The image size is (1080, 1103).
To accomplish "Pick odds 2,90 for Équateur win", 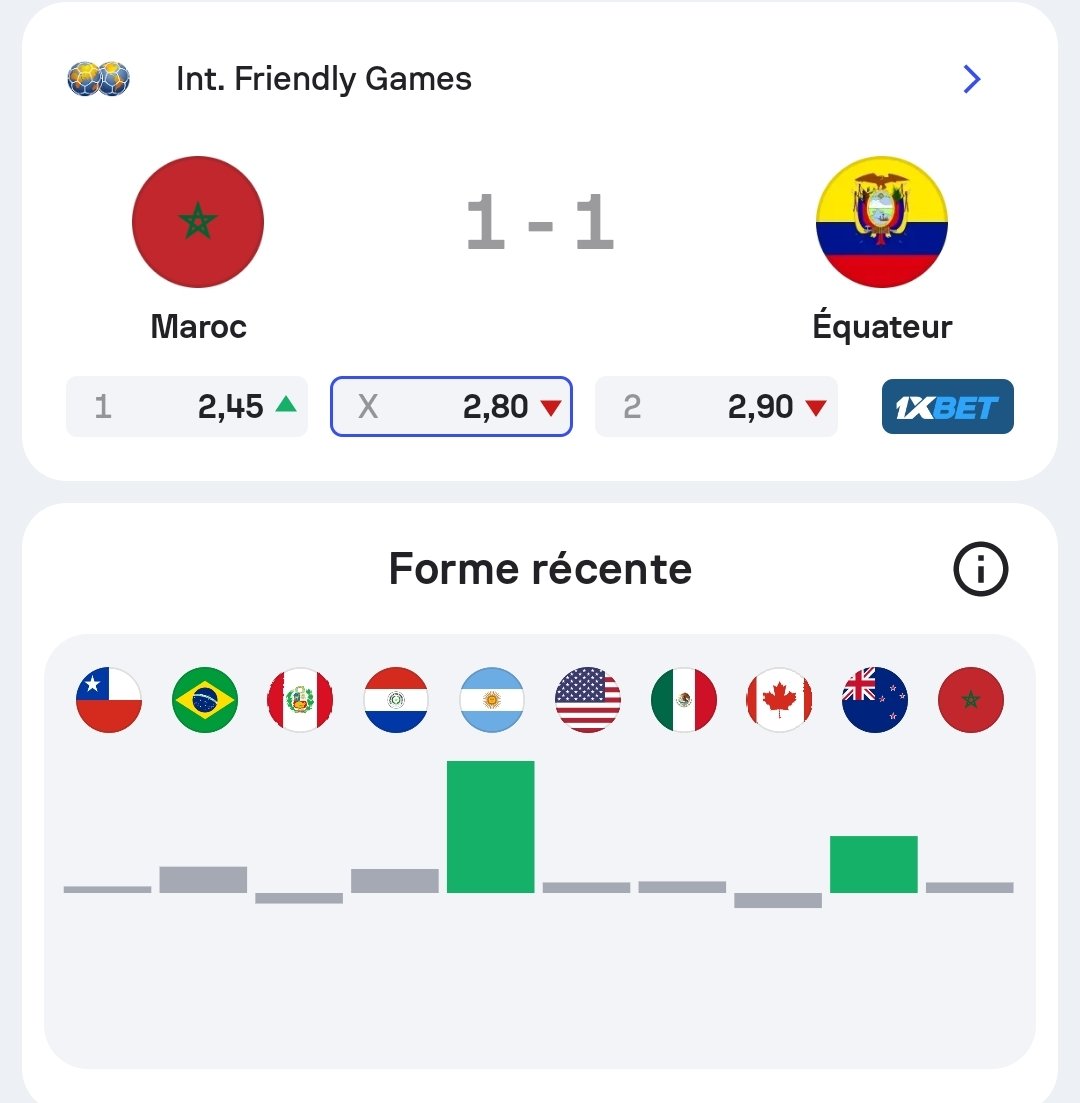I will [716, 407].
